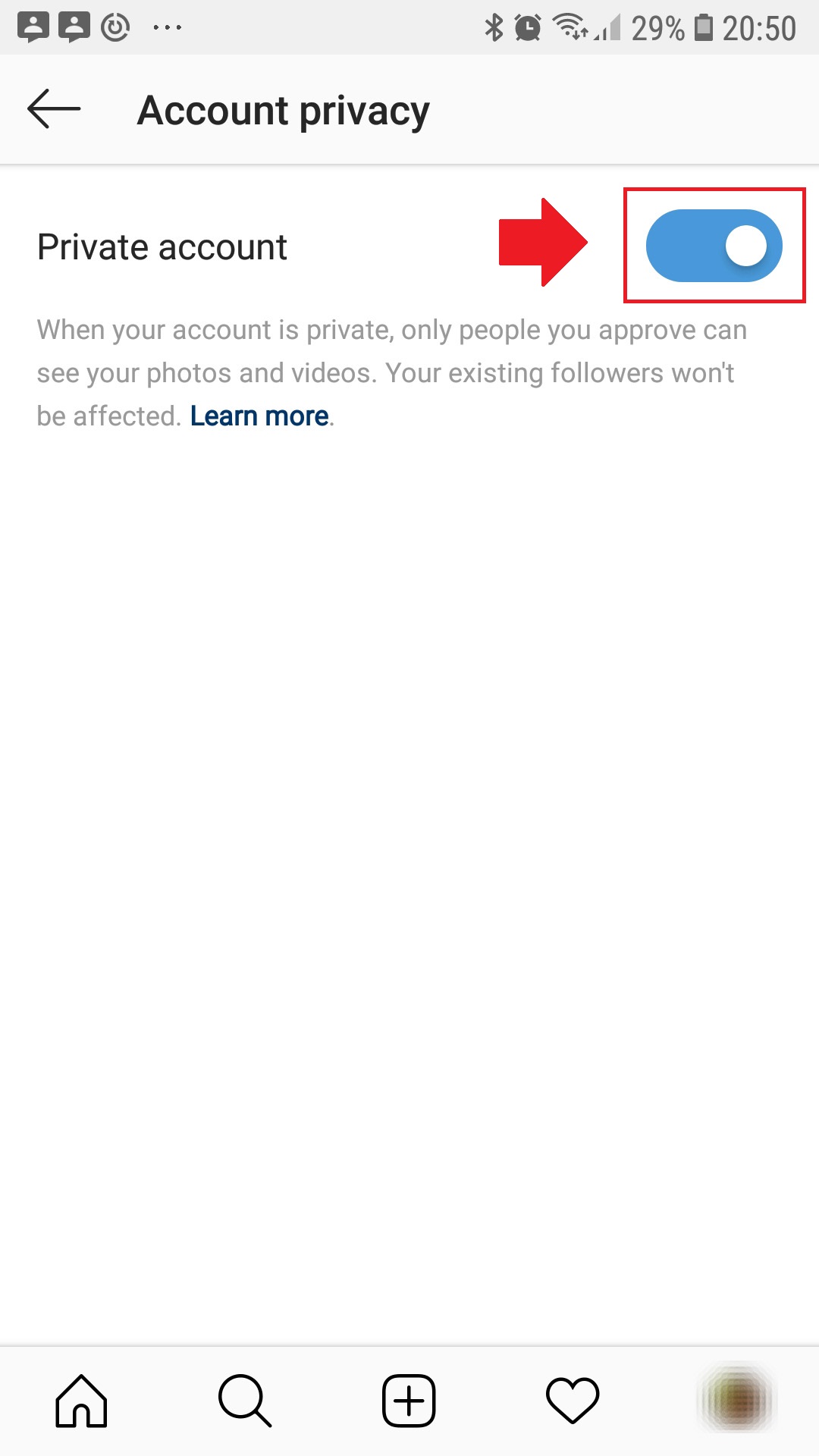Switch to the Home tab

pos(81,1400)
